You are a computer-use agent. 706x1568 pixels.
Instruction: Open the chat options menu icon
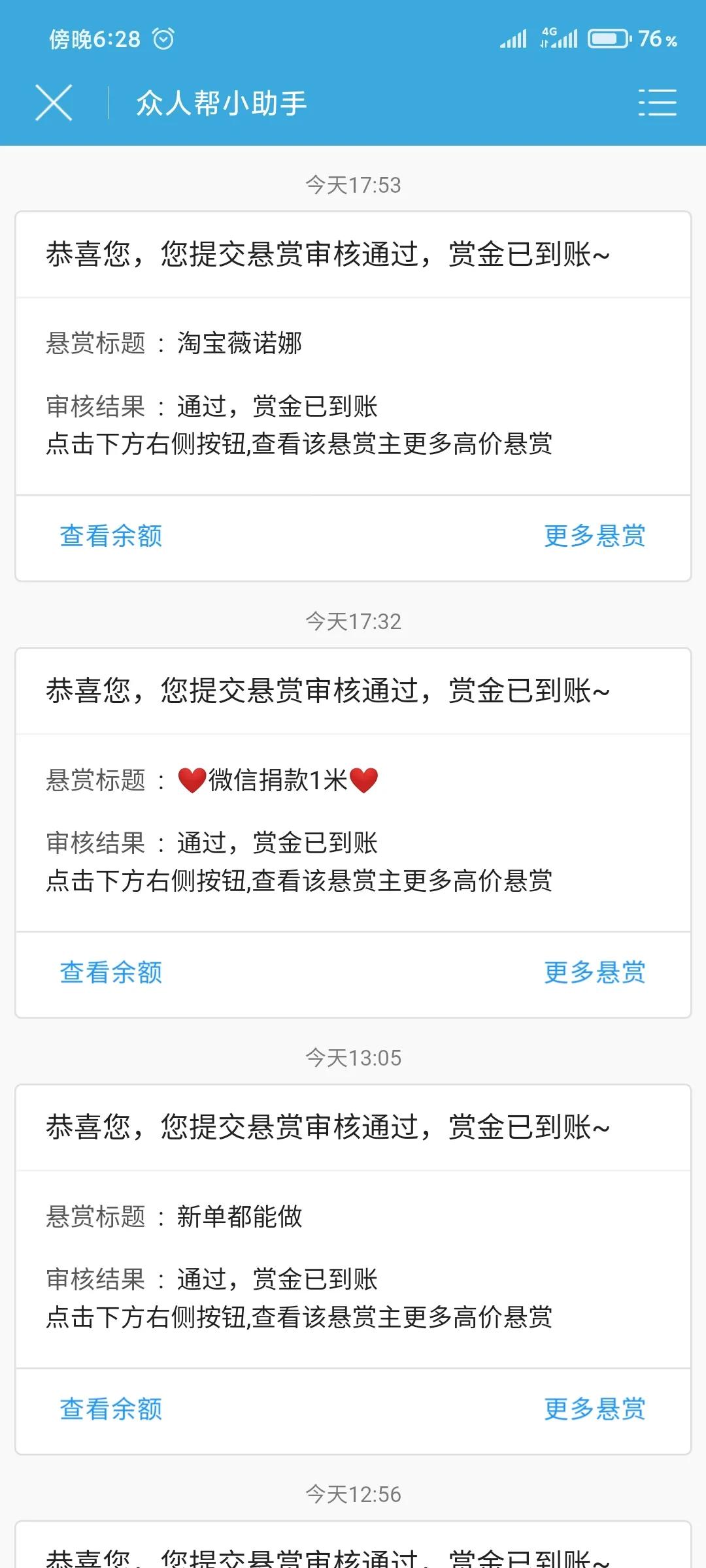658,103
